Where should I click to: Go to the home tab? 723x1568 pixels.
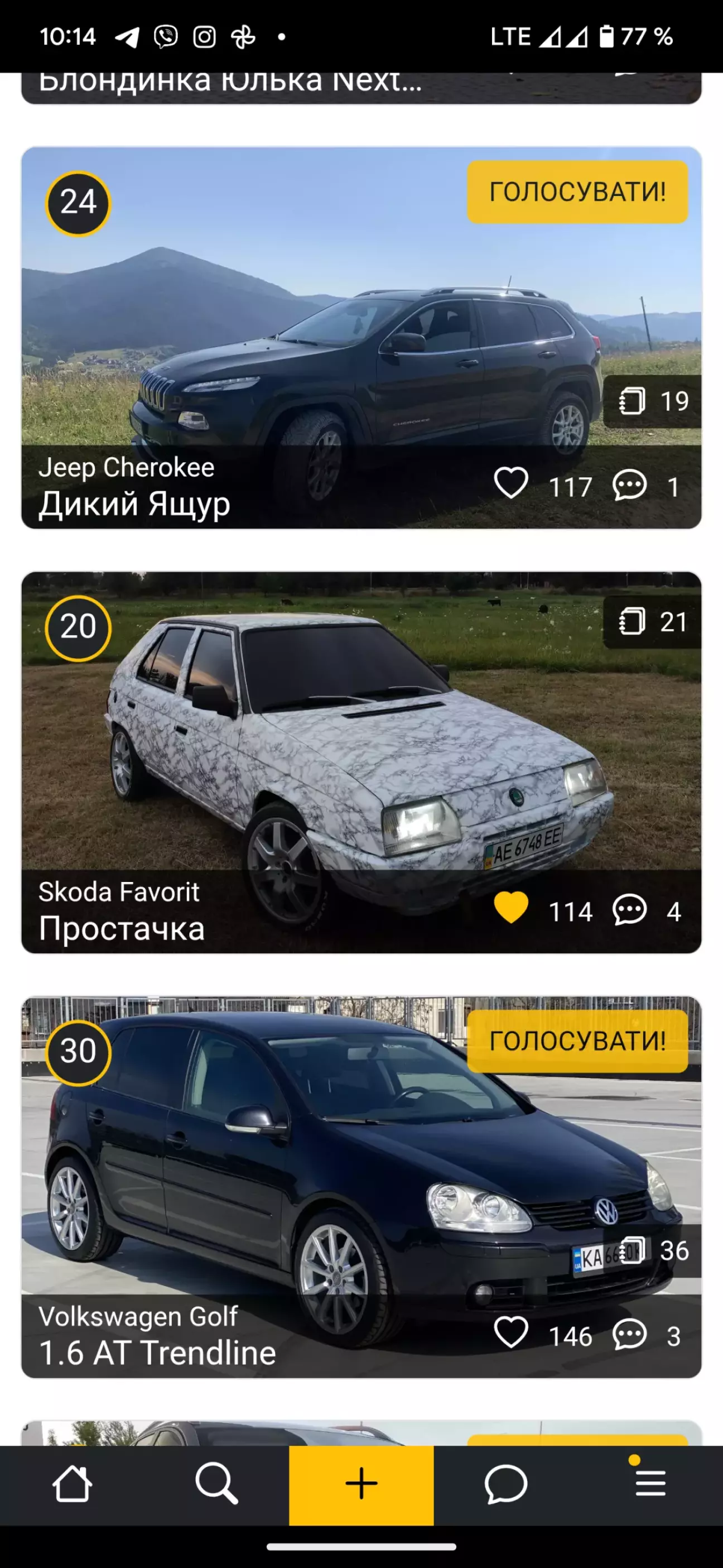73,1484
